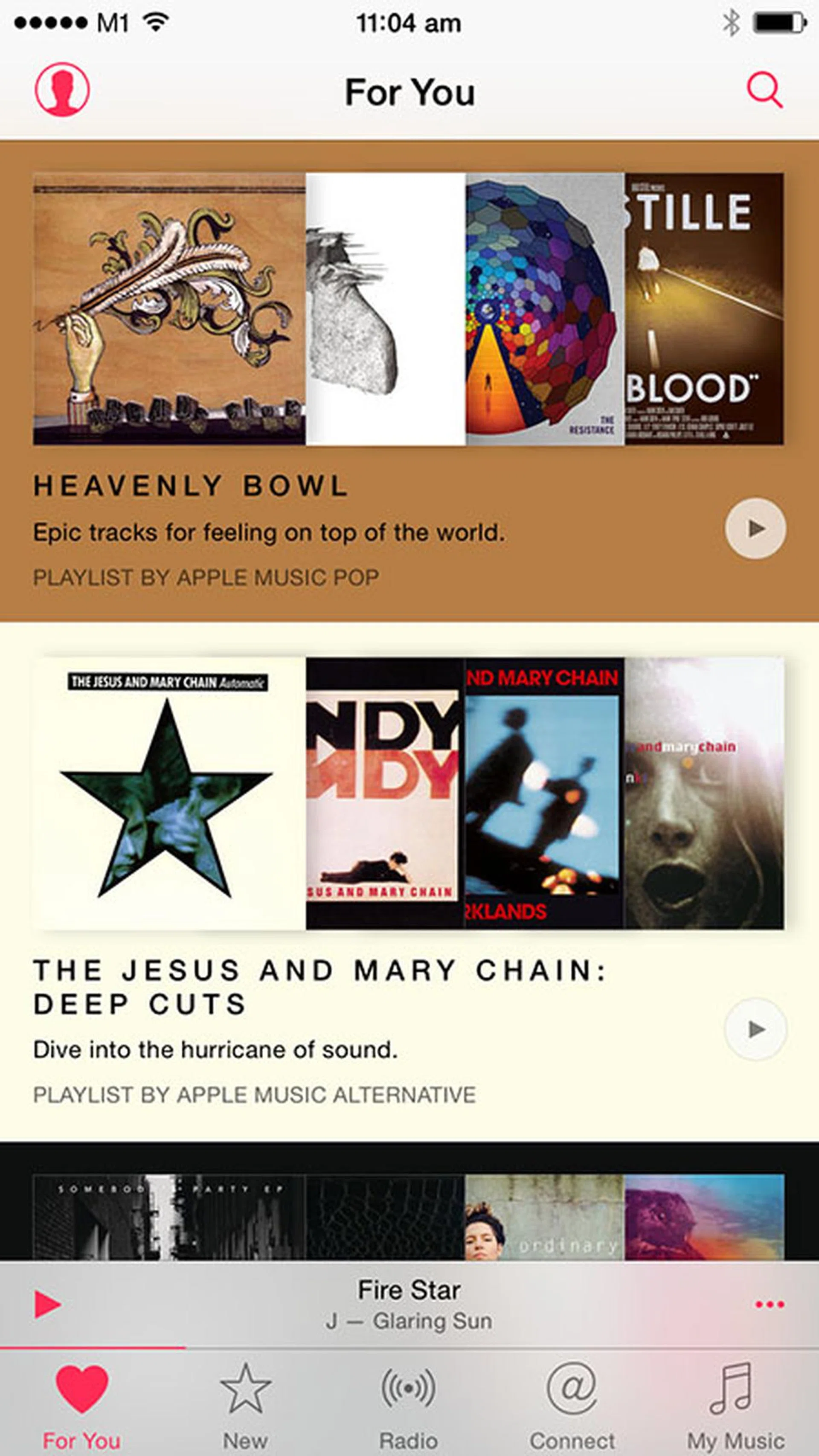
Task: Open the Jesus and Mary Chain playlist artwork
Action: pyautogui.click(x=408, y=793)
